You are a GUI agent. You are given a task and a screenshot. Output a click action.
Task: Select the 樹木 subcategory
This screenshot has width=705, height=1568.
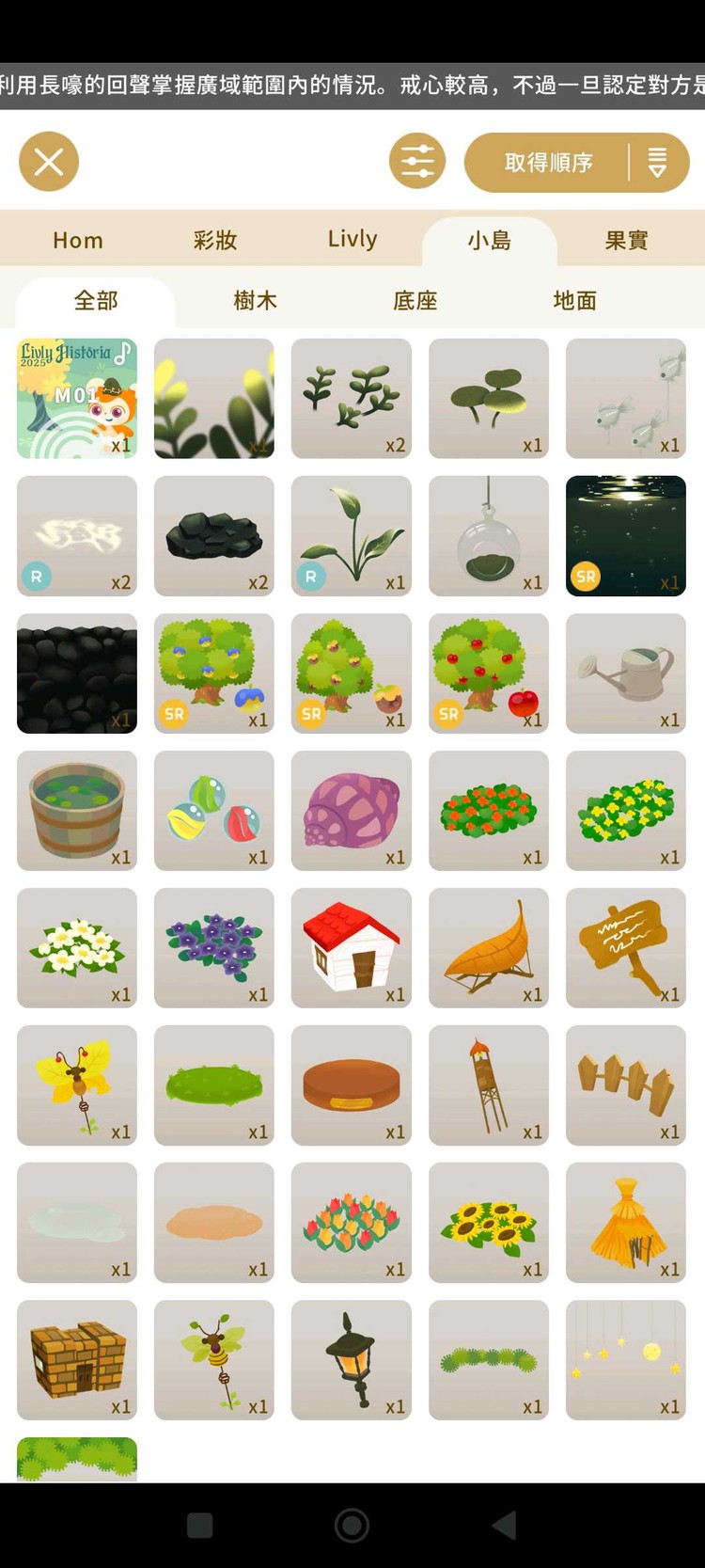(256, 301)
